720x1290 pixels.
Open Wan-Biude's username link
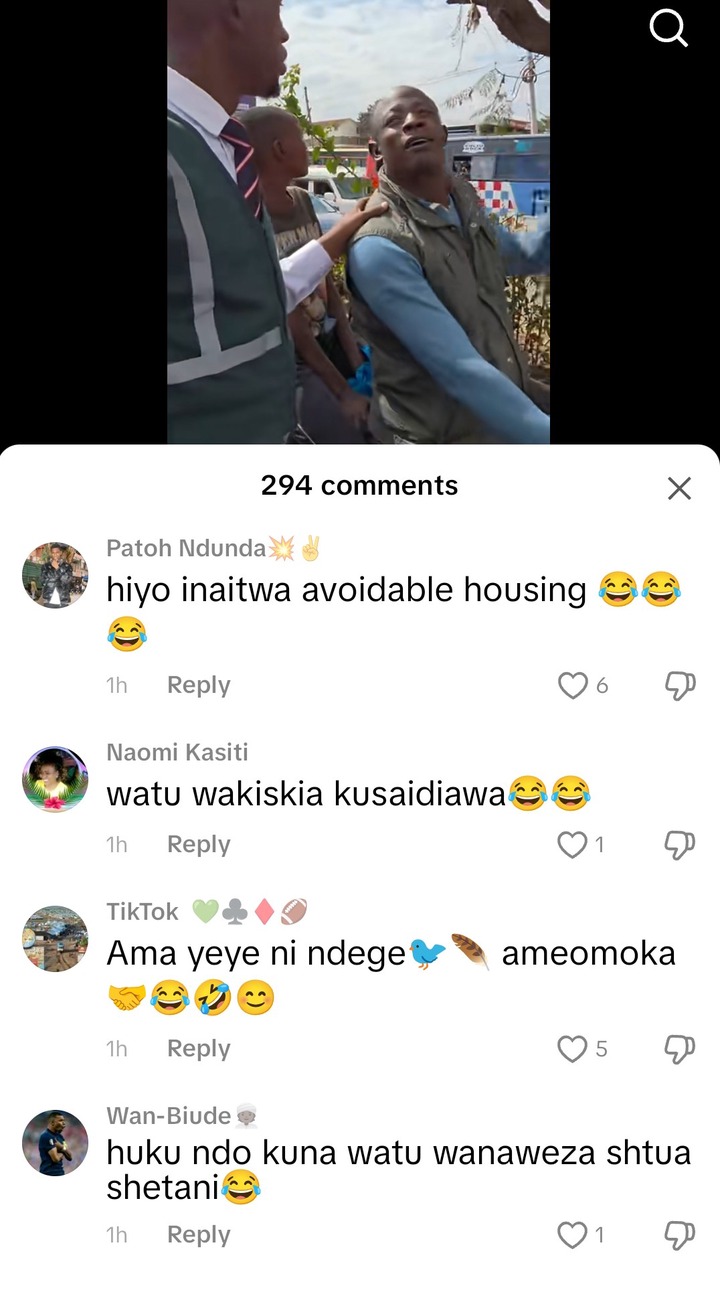pos(168,1115)
